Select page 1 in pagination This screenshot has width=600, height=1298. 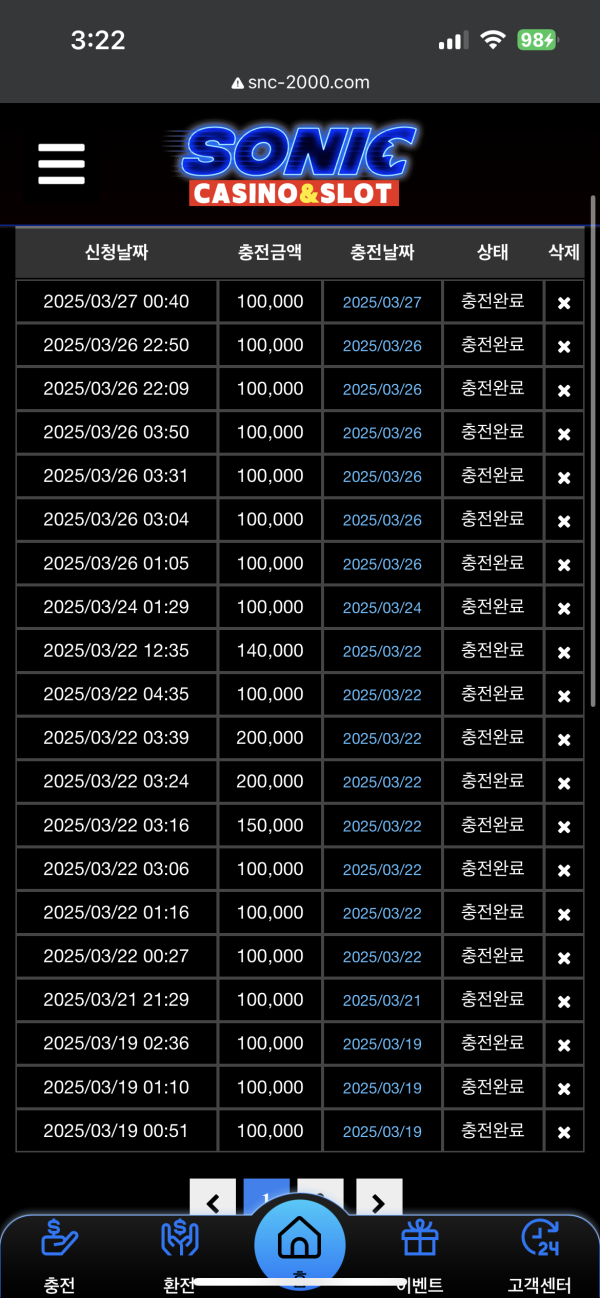(x=266, y=1197)
